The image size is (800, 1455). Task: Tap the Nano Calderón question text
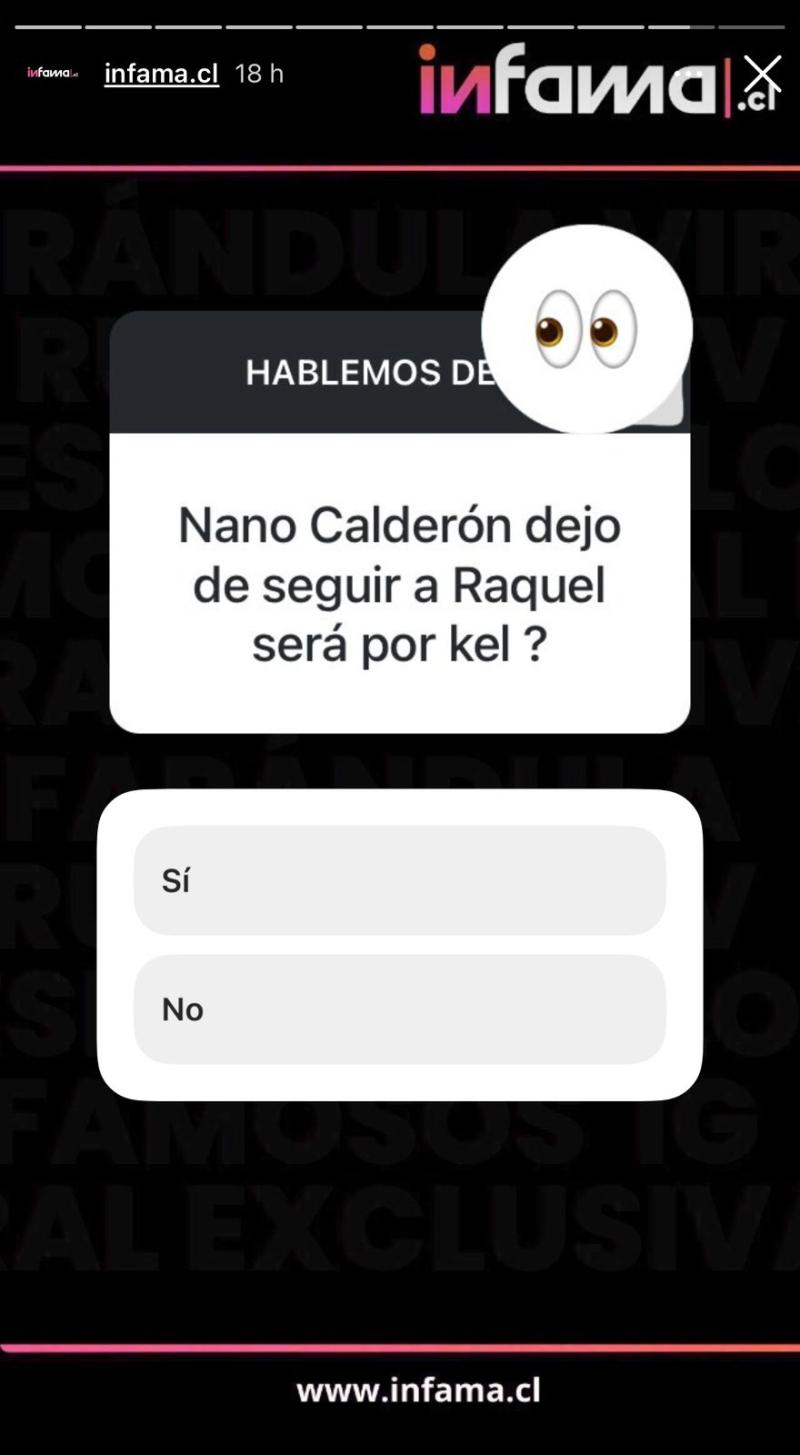point(400,585)
